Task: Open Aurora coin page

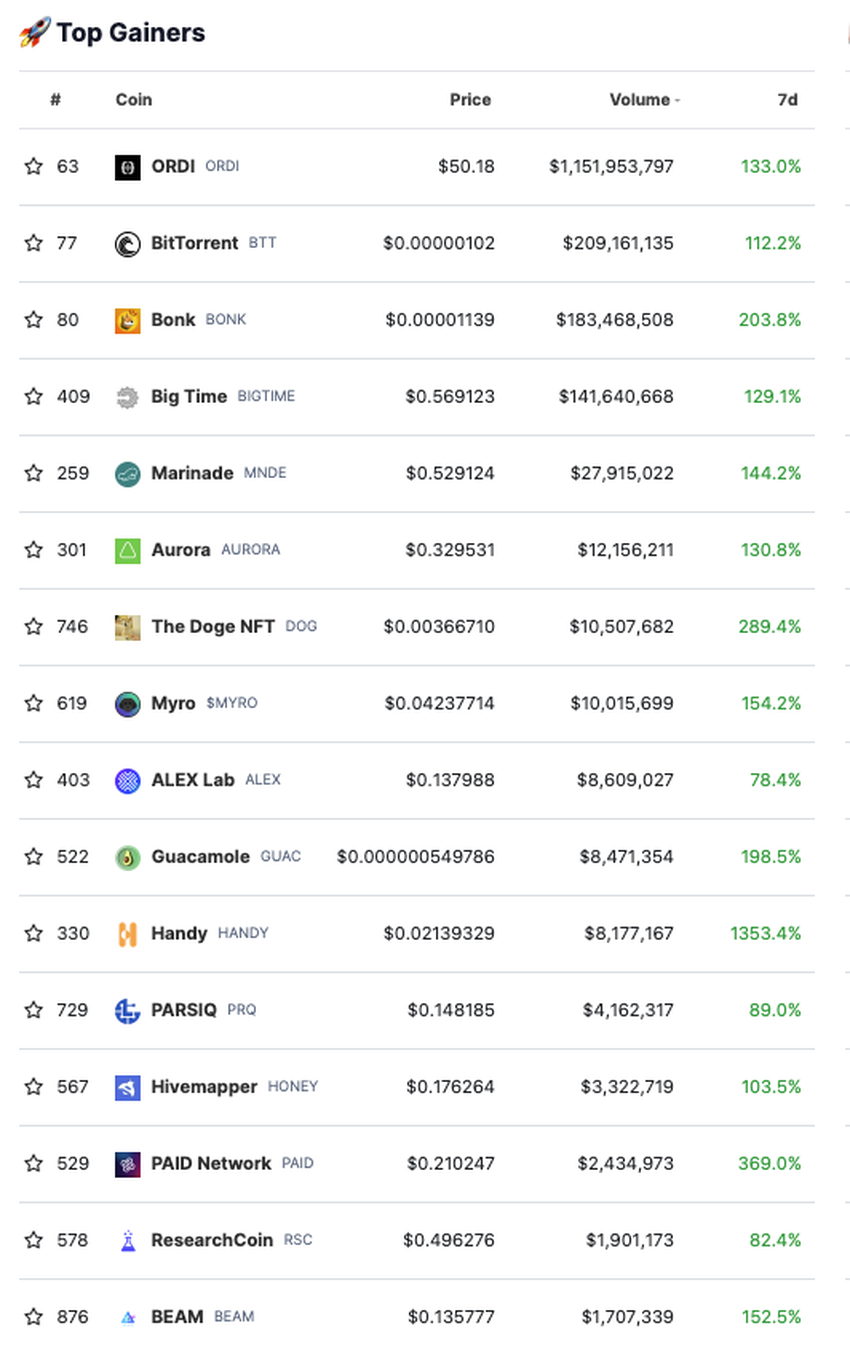Action: (x=180, y=550)
